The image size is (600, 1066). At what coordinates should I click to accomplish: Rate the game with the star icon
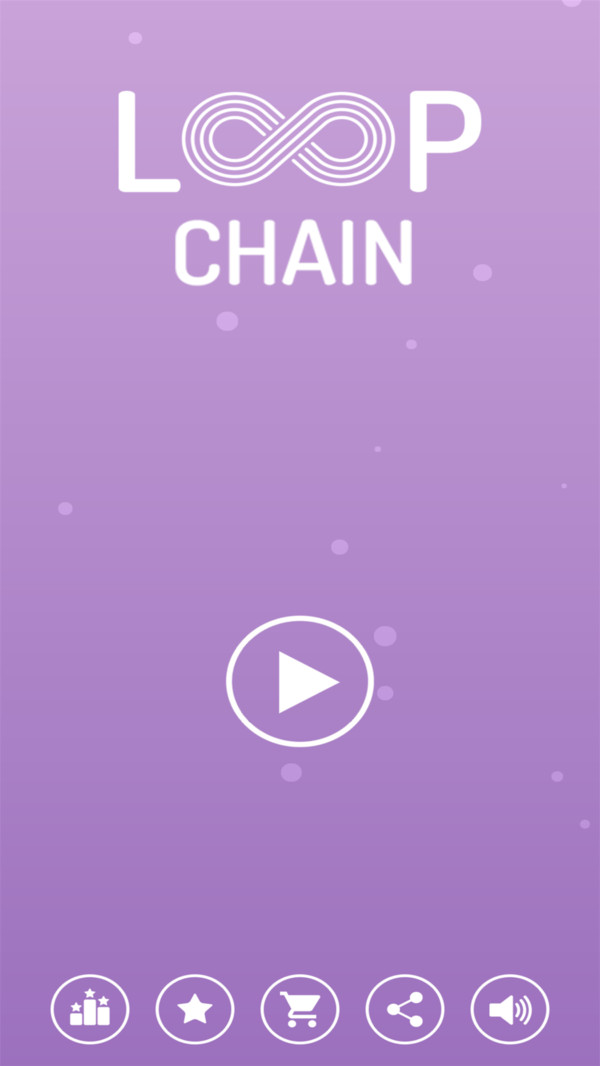coord(195,1009)
